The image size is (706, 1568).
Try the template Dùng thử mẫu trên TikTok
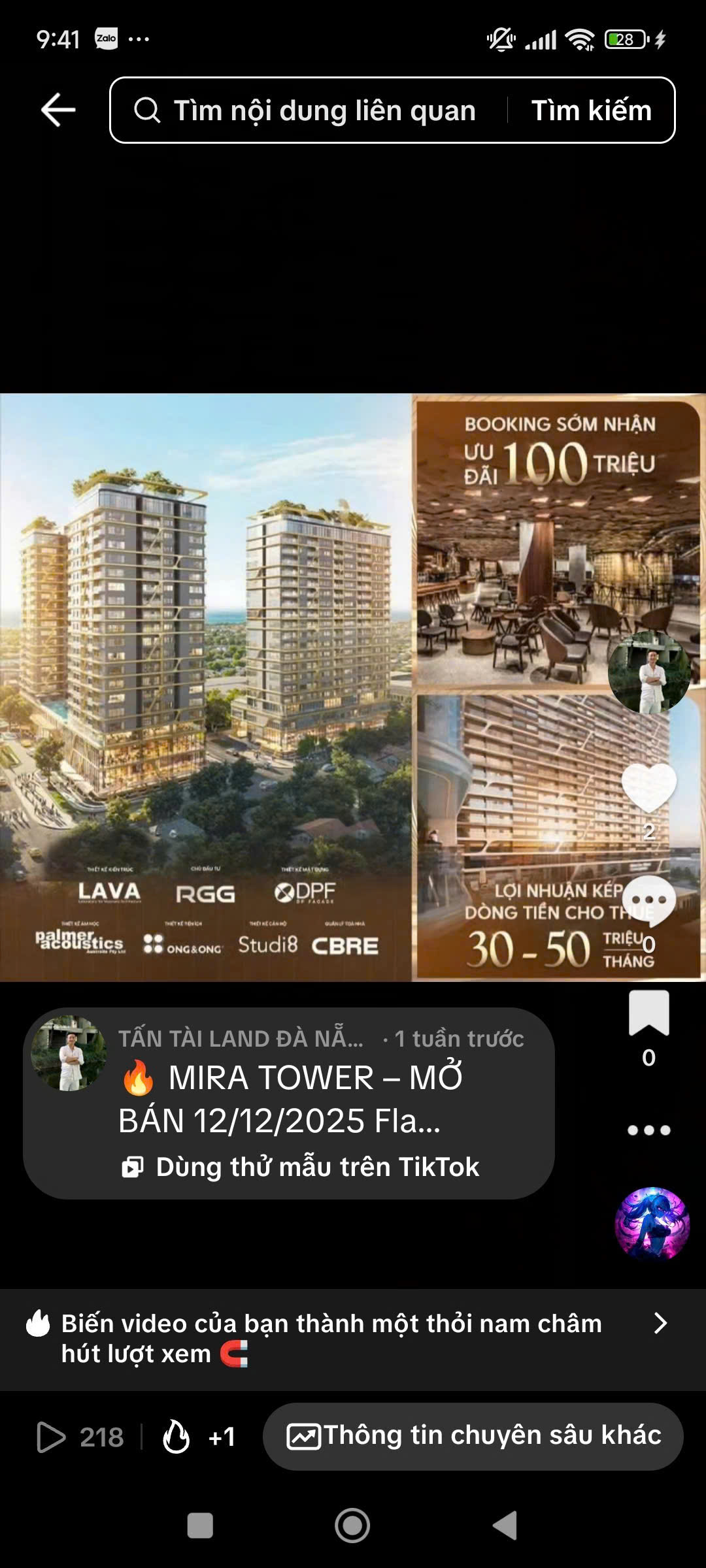[302, 1167]
